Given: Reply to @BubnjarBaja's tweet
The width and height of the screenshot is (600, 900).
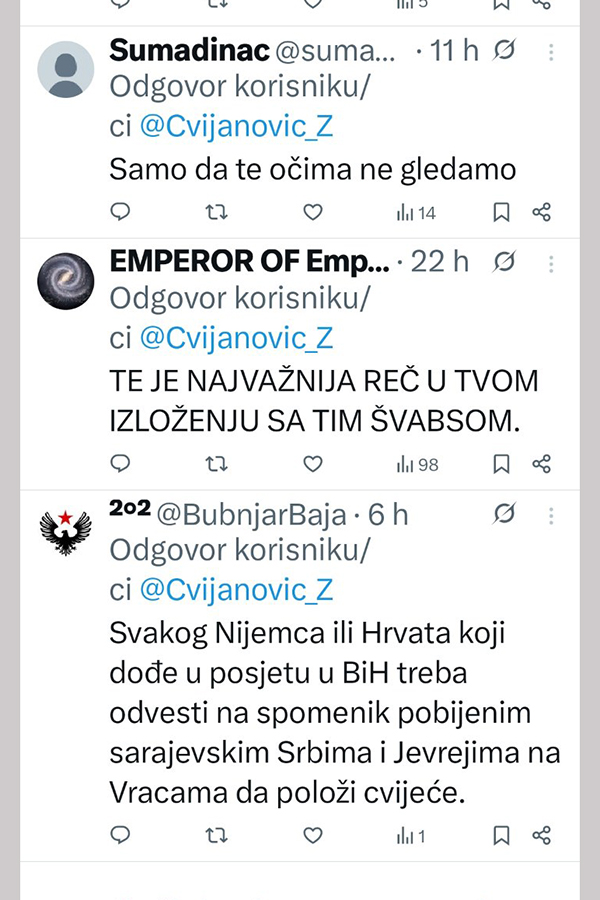Looking at the screenshot, I should [120, 835].
